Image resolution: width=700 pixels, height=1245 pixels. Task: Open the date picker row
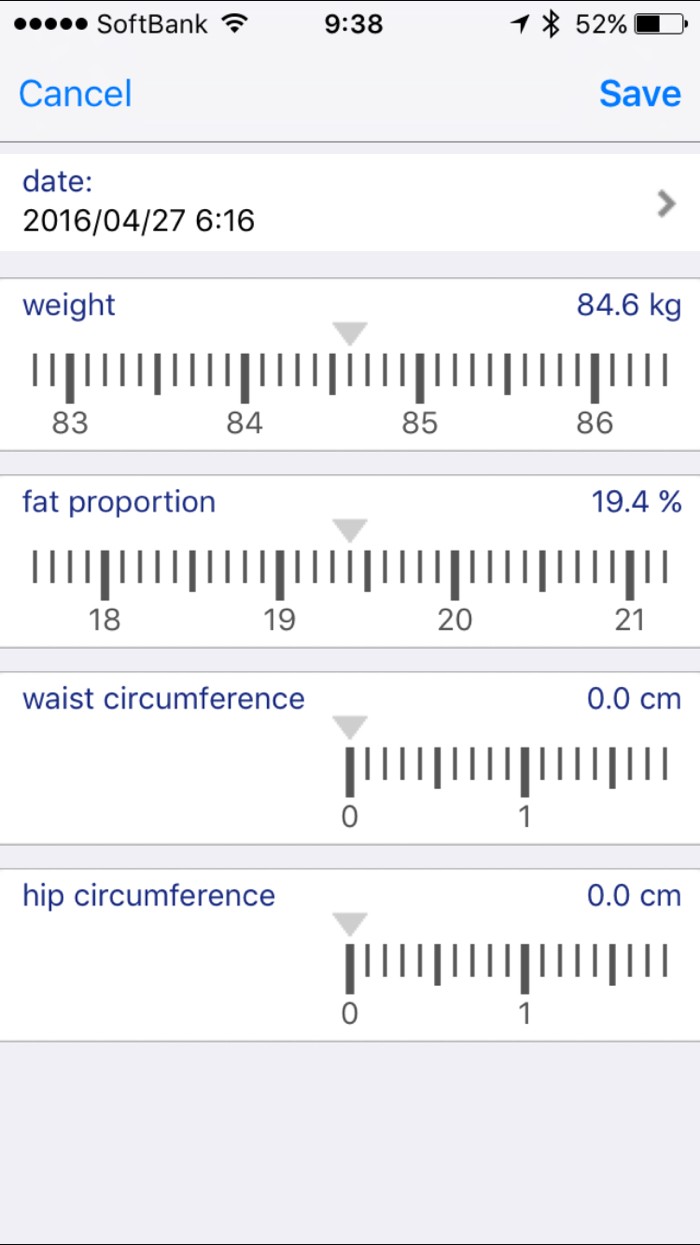[x=350, y=202]
